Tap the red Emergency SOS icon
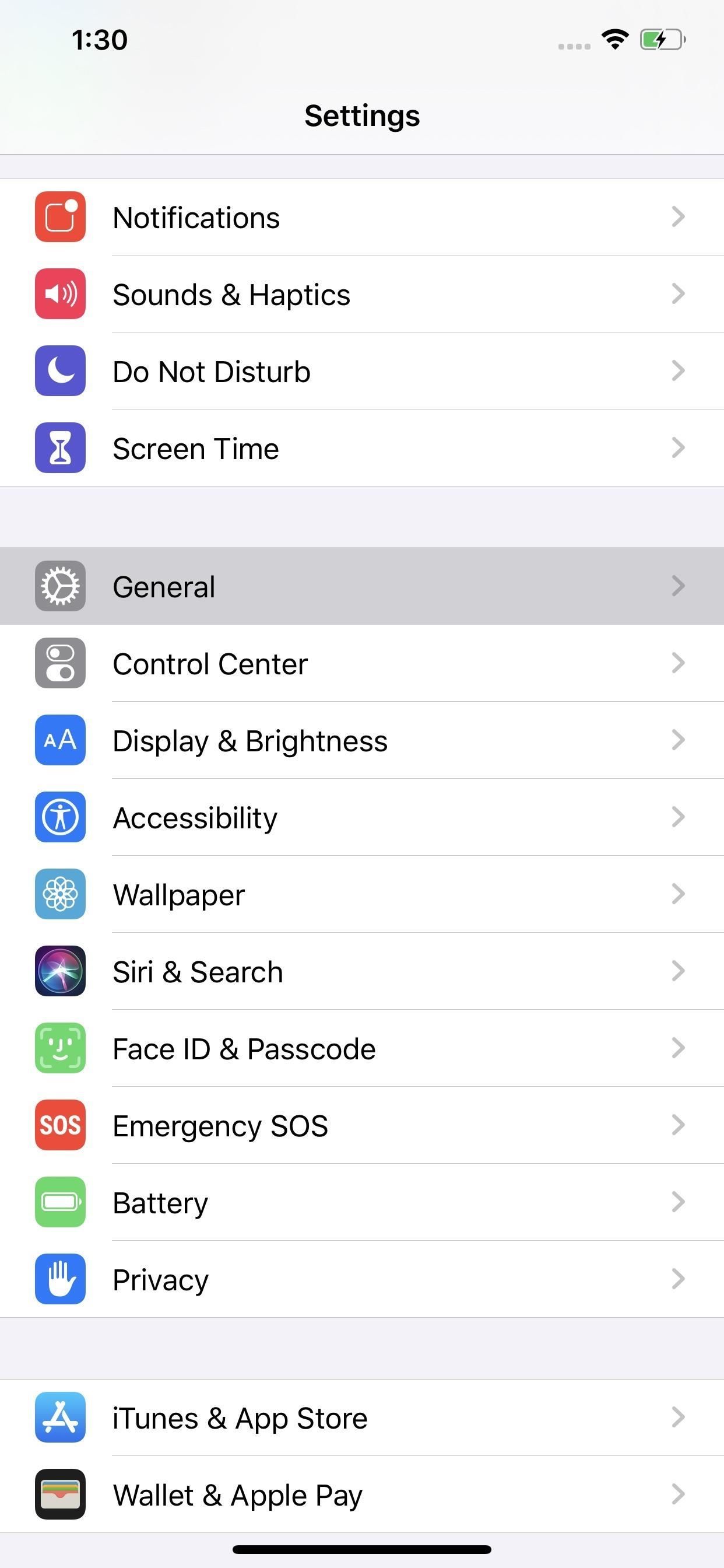Image resolution: width=724 pixels, height=1568 pixels. tap(59, 1125)
